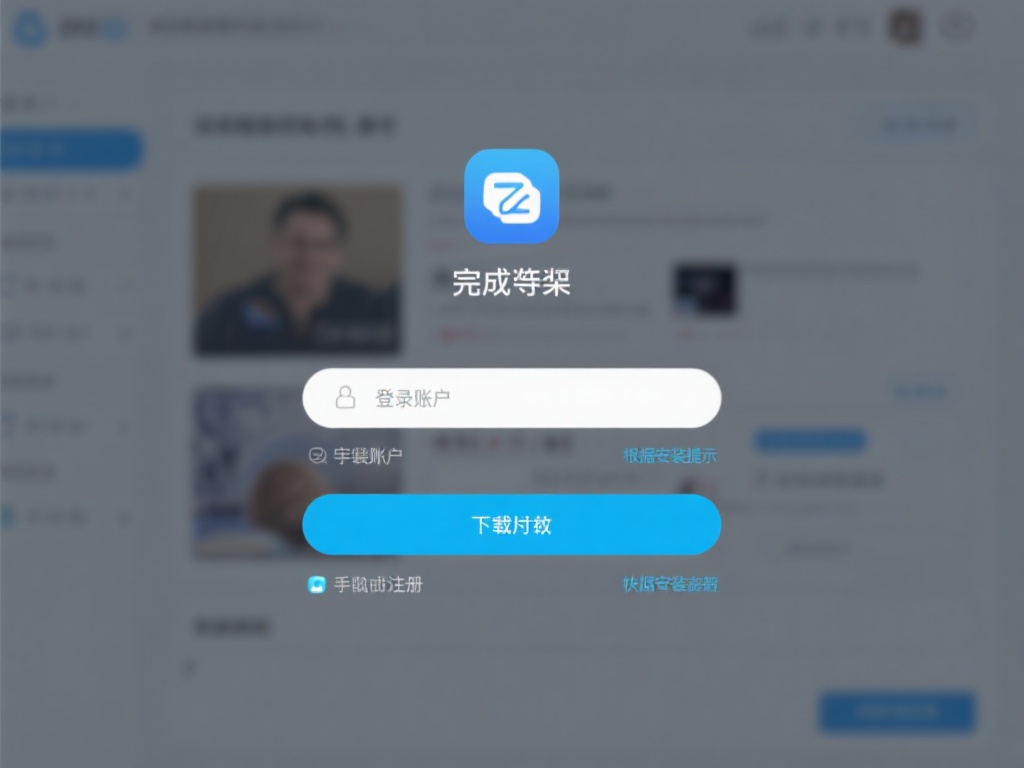
Task: Choose the 宇裝账户 option
Action: pyautogui.click(x=356, y=456)
